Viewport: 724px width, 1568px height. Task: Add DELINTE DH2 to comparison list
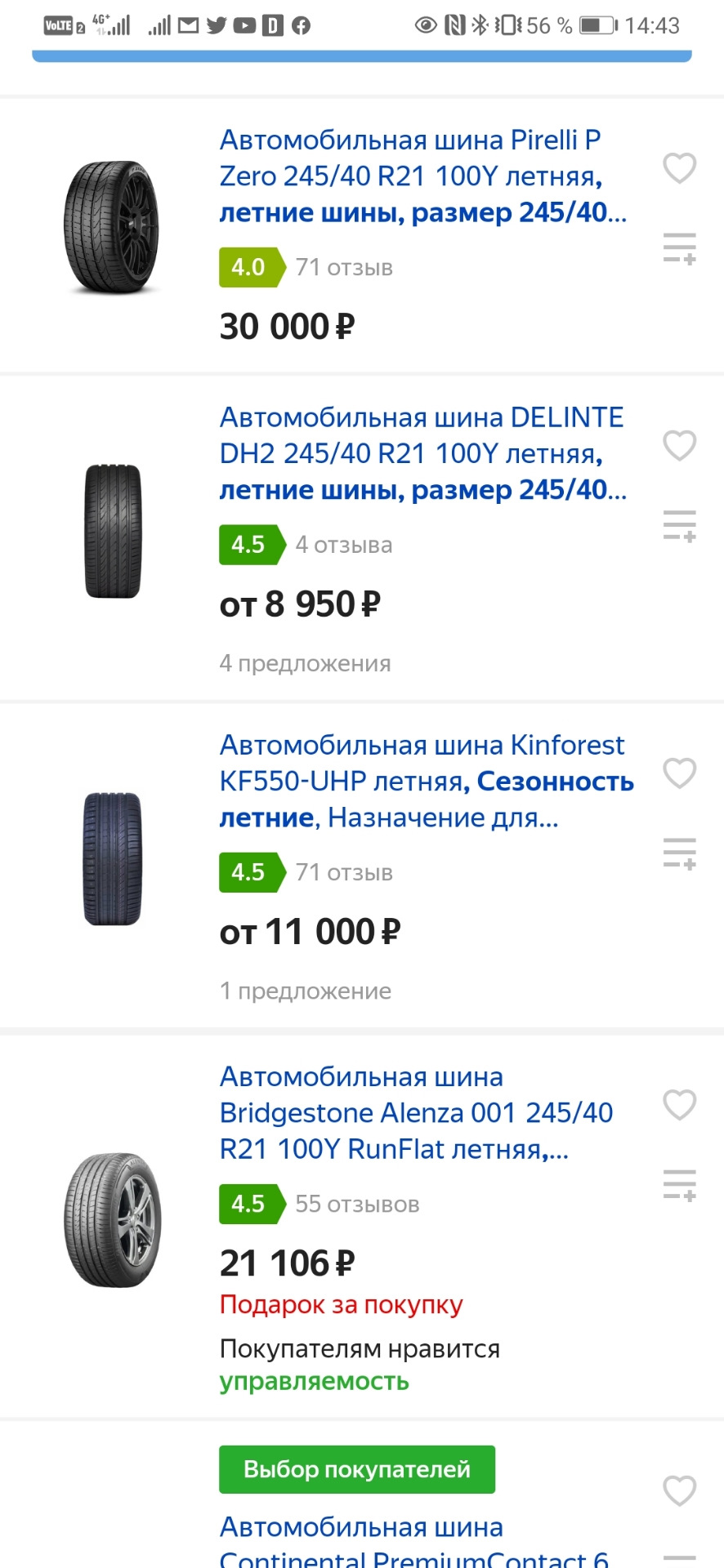pyautogui.click(x=679, y=526)
